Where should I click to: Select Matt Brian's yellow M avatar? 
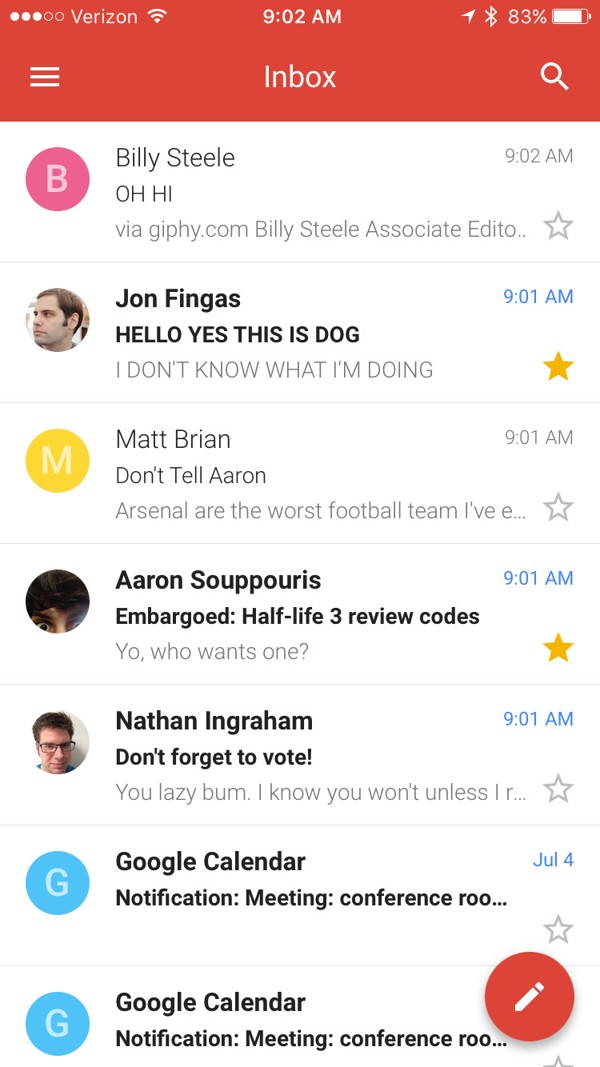pos(57,461)
